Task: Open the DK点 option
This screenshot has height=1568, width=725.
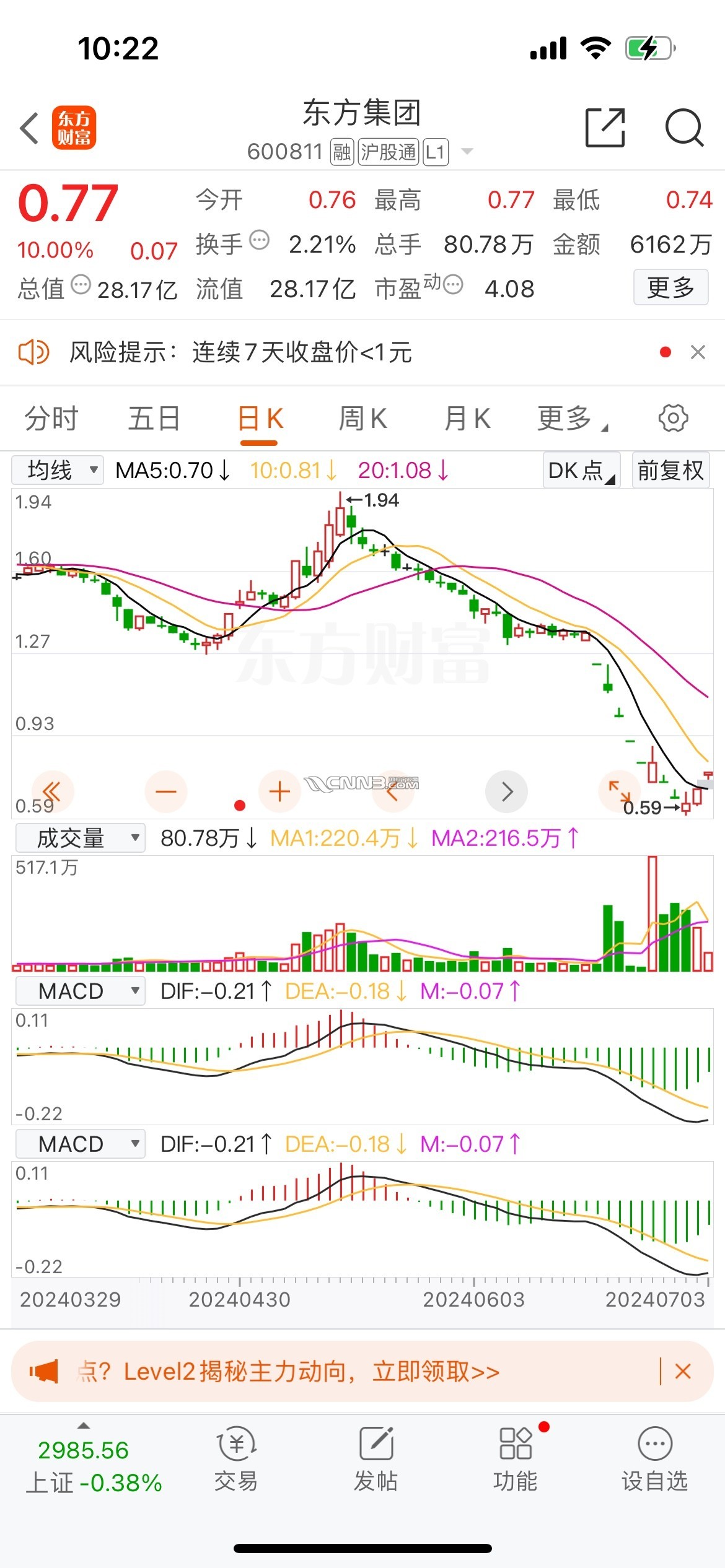Action: tap(581, 471)
